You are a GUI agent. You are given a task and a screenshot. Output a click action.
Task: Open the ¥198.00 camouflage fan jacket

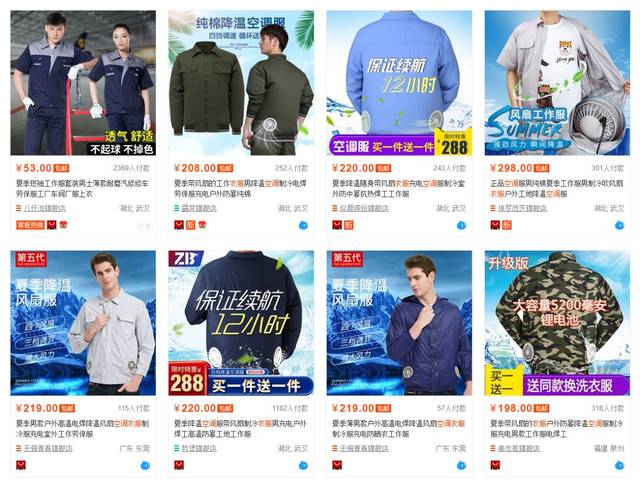point(556,322)
